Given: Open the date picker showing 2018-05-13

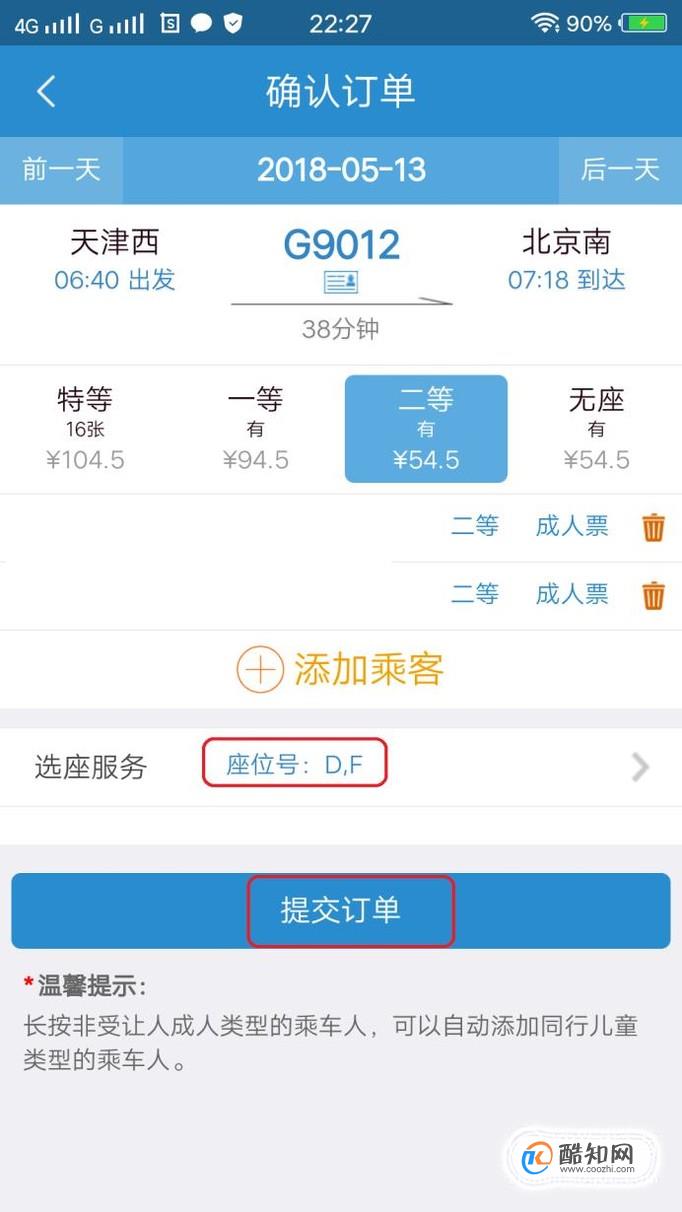Looking at the screenshot, I should pyautogui.click(x=341, y=169).
